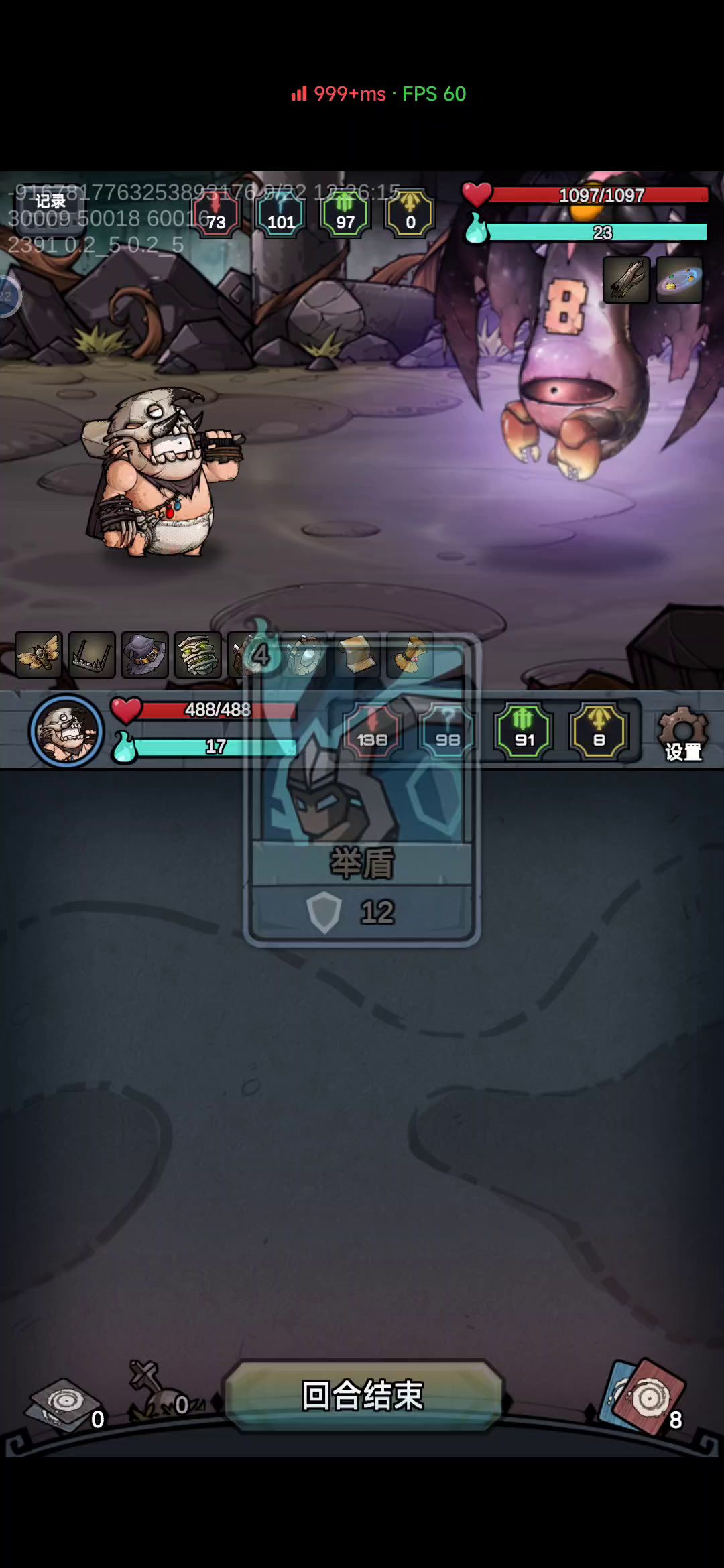Image resolution: width=724 pixels, height=1568 pixels.
Task: Tap the yellow stat badge showing 8
Action: click(599, 731)
